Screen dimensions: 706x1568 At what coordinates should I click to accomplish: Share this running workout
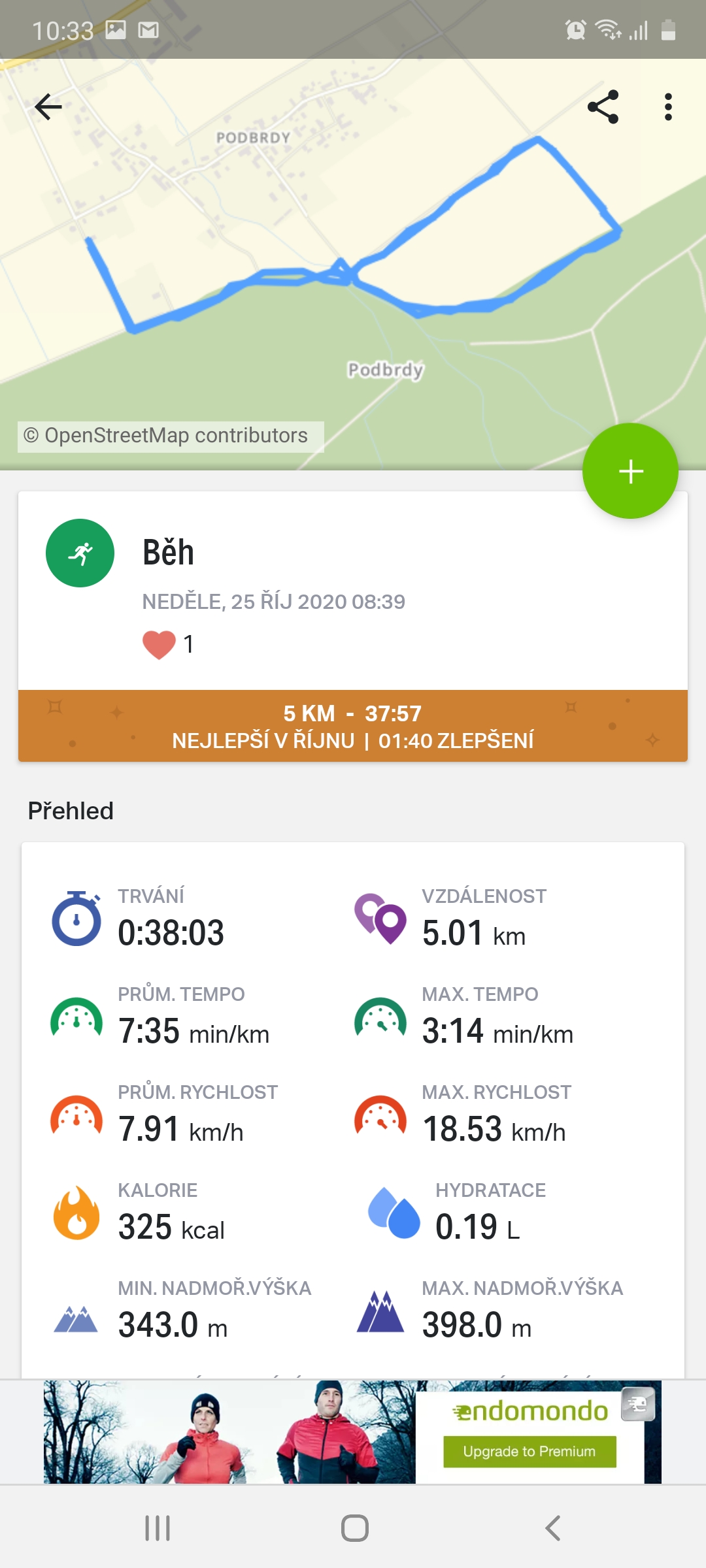click(x=603, y=106)
